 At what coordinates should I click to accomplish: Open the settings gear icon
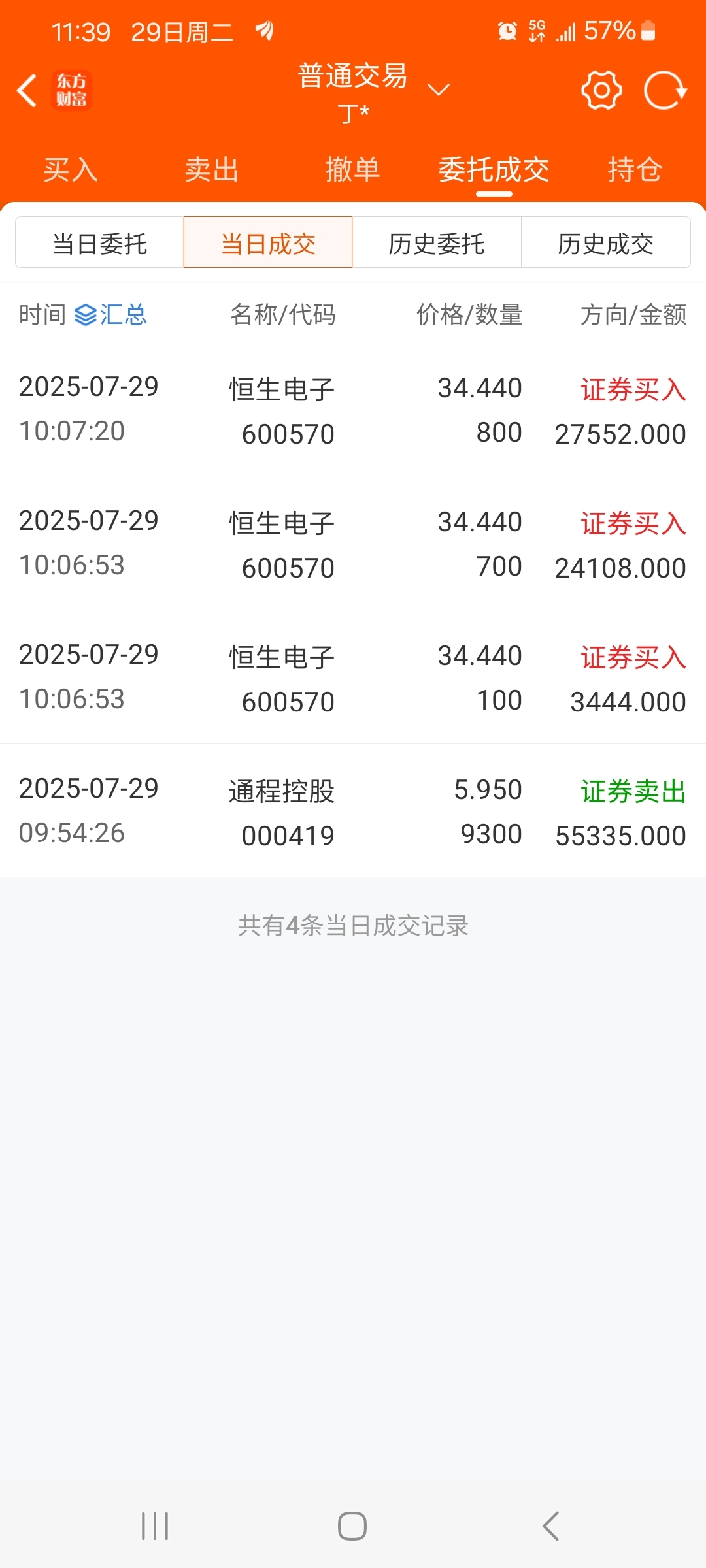[601, 90]
